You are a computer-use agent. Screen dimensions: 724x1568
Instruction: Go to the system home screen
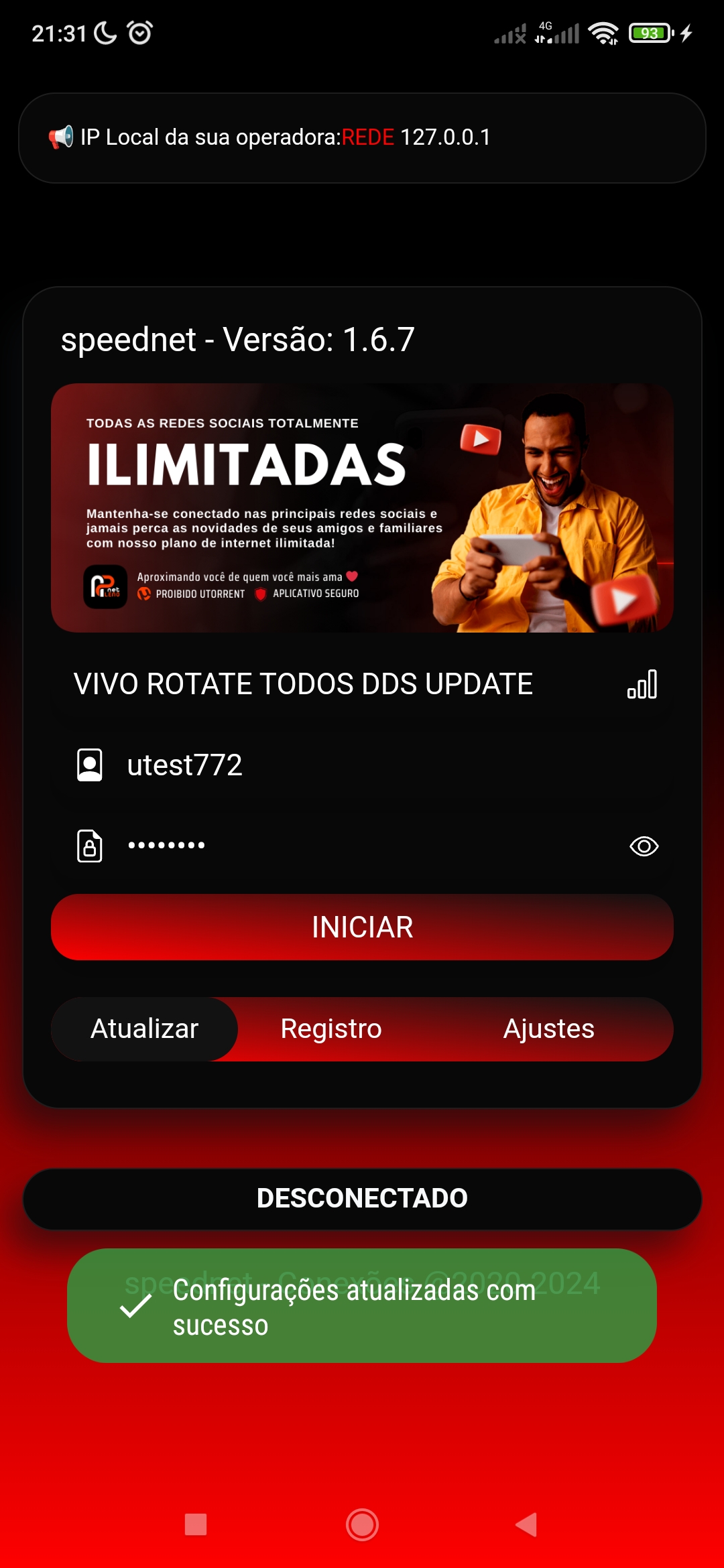pyautogui.click(x=362, y=1524)
